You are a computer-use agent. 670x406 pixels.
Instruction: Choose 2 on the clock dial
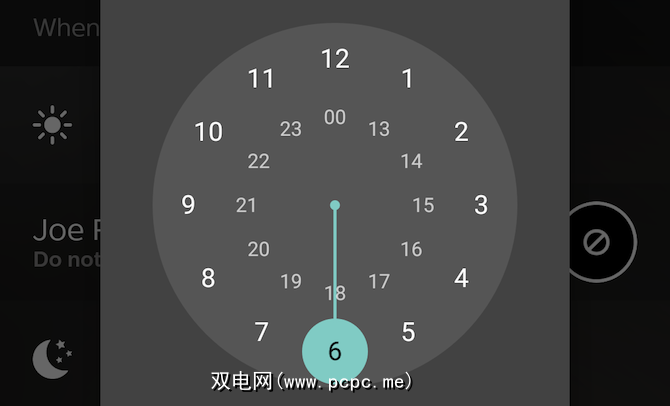tap(461, 132)
